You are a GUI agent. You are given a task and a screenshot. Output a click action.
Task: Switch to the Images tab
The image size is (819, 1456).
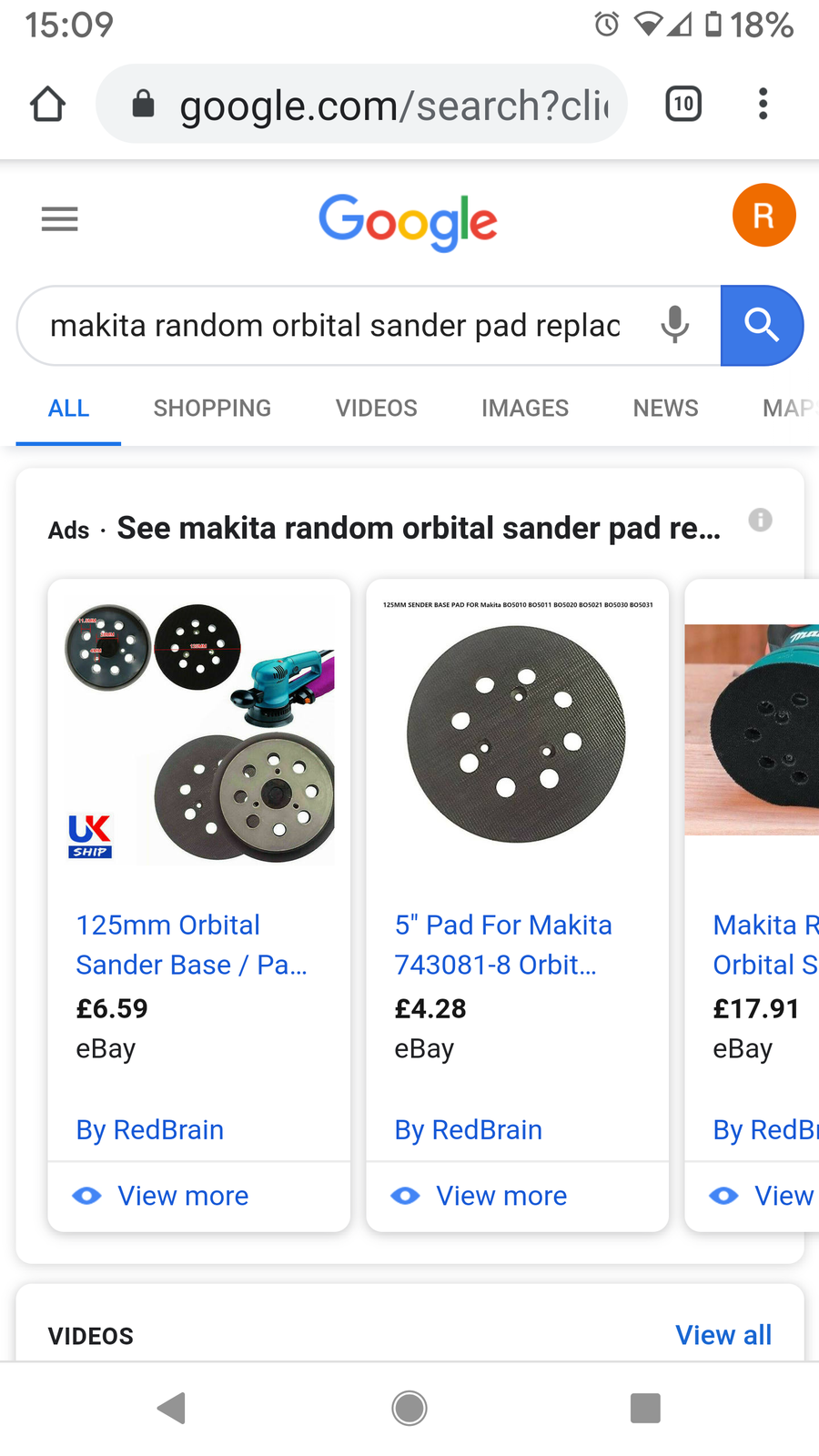[x=525, y=409]
